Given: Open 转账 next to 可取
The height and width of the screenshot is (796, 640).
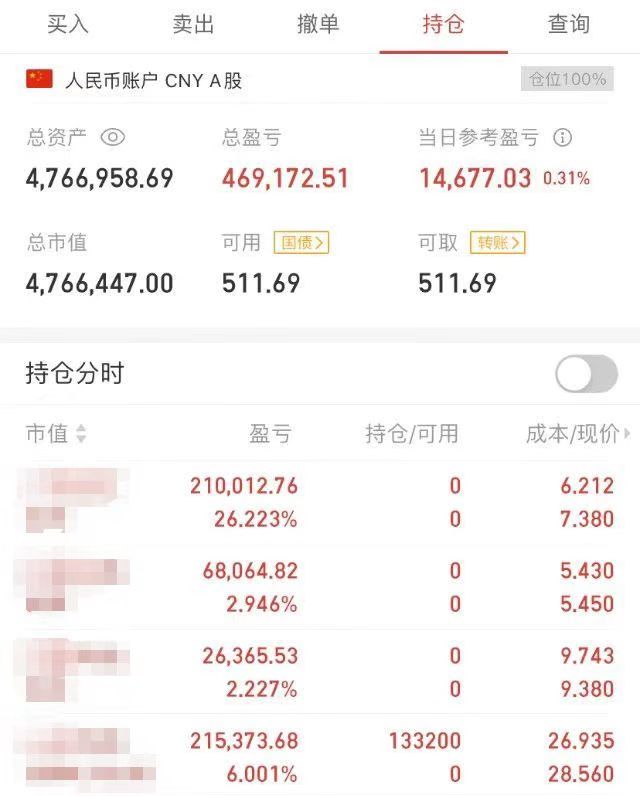Looking at the screenshot, I should point(497,243).
